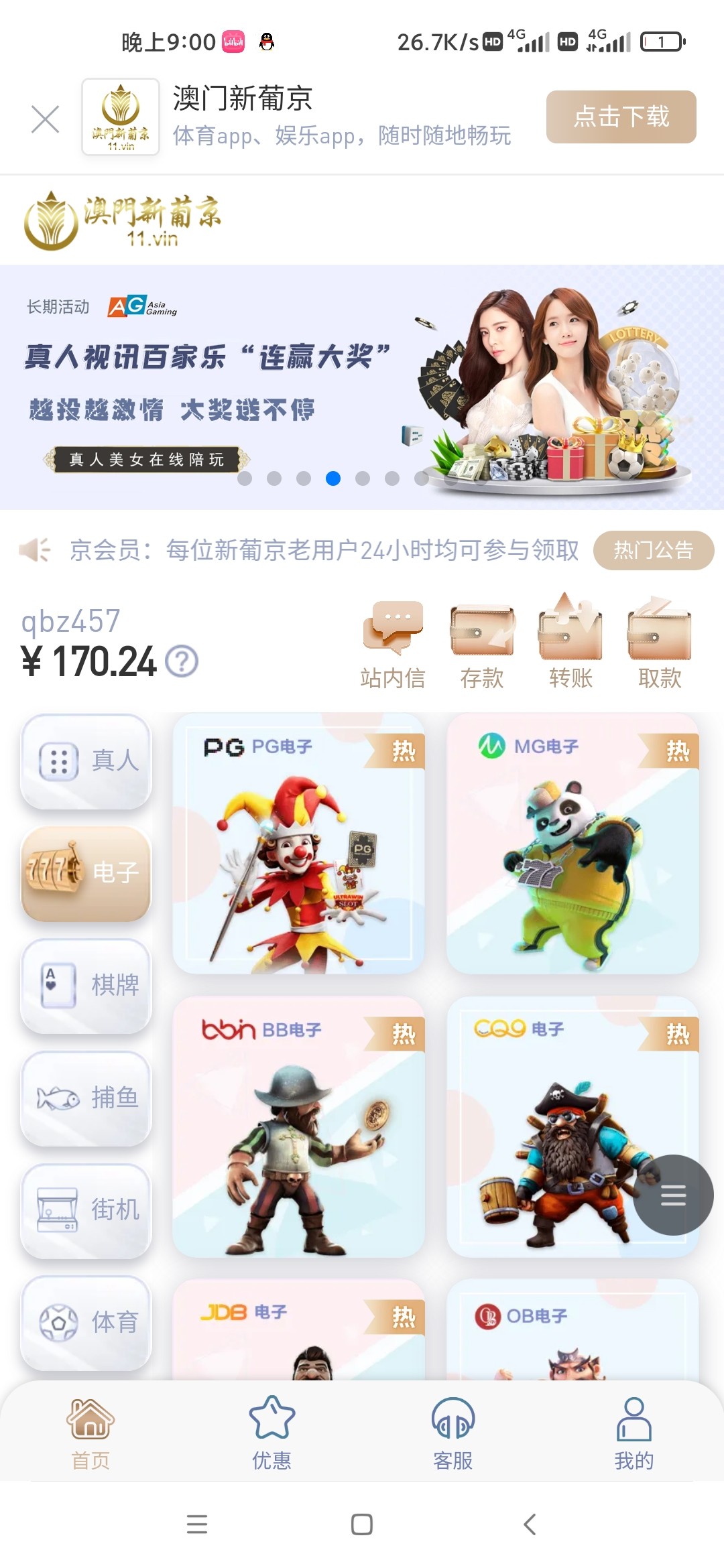Open the PG电子 game card
The height and width of the screenshot is (1568, 724).
tap(299, 843)
